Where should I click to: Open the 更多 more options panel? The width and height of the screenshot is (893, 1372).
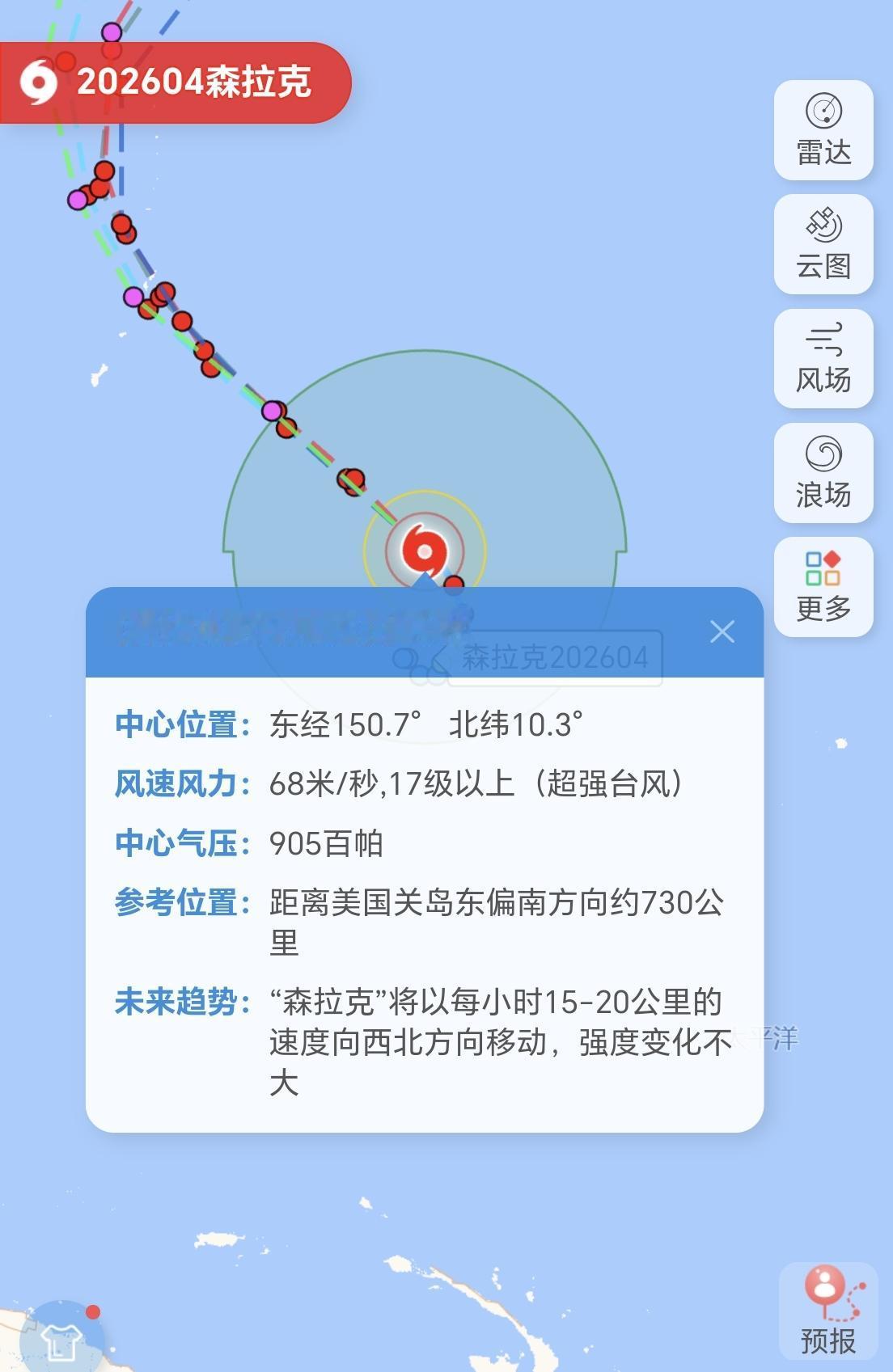click(x=823, y=586)
